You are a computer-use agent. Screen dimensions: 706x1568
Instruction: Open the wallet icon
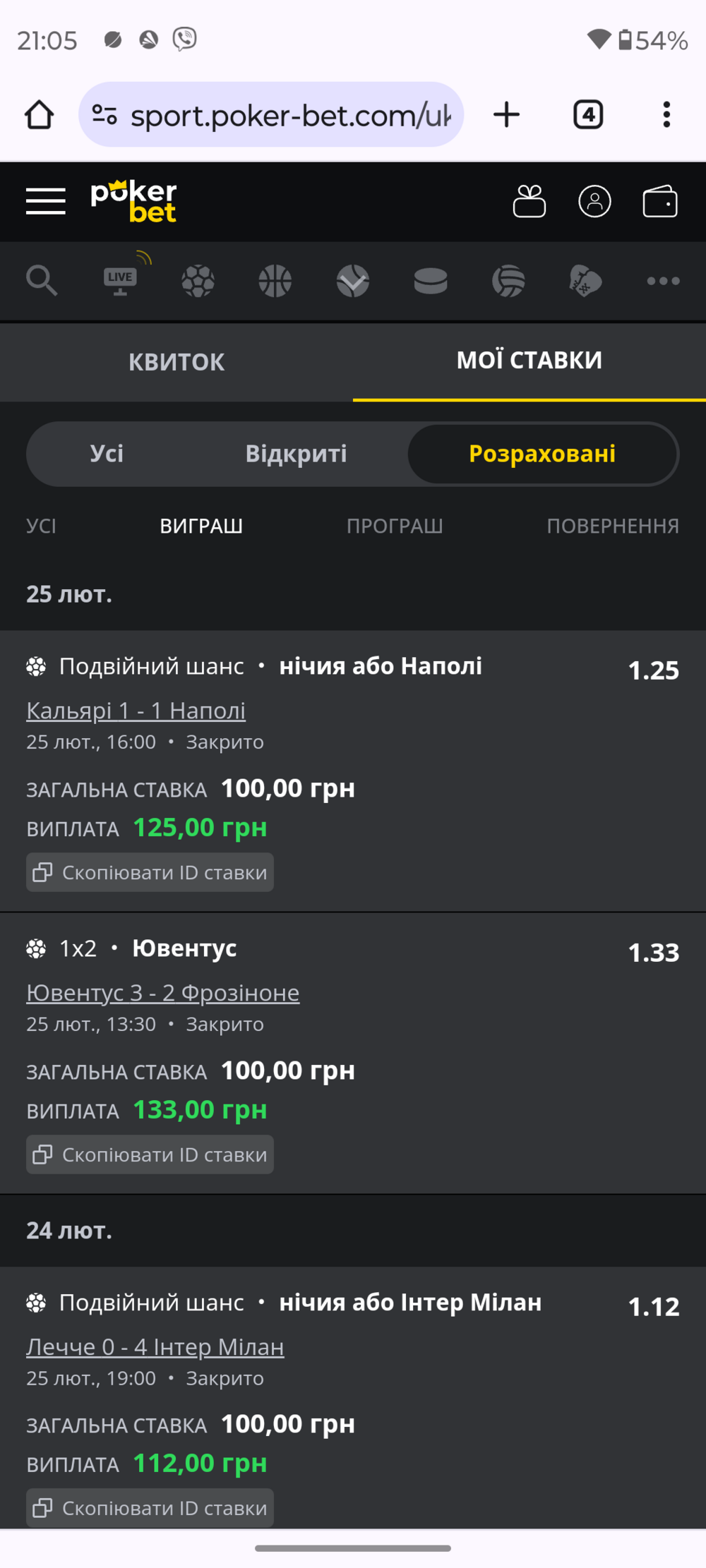point(660,201)
